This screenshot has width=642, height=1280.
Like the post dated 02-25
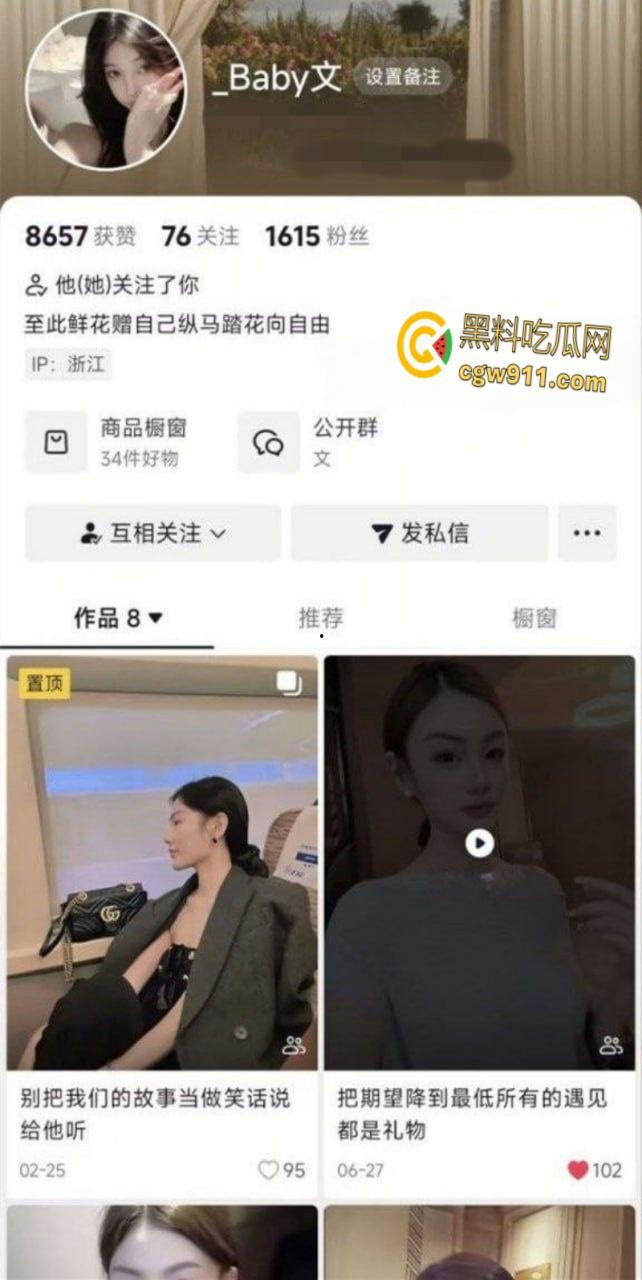coord(269,1169)
